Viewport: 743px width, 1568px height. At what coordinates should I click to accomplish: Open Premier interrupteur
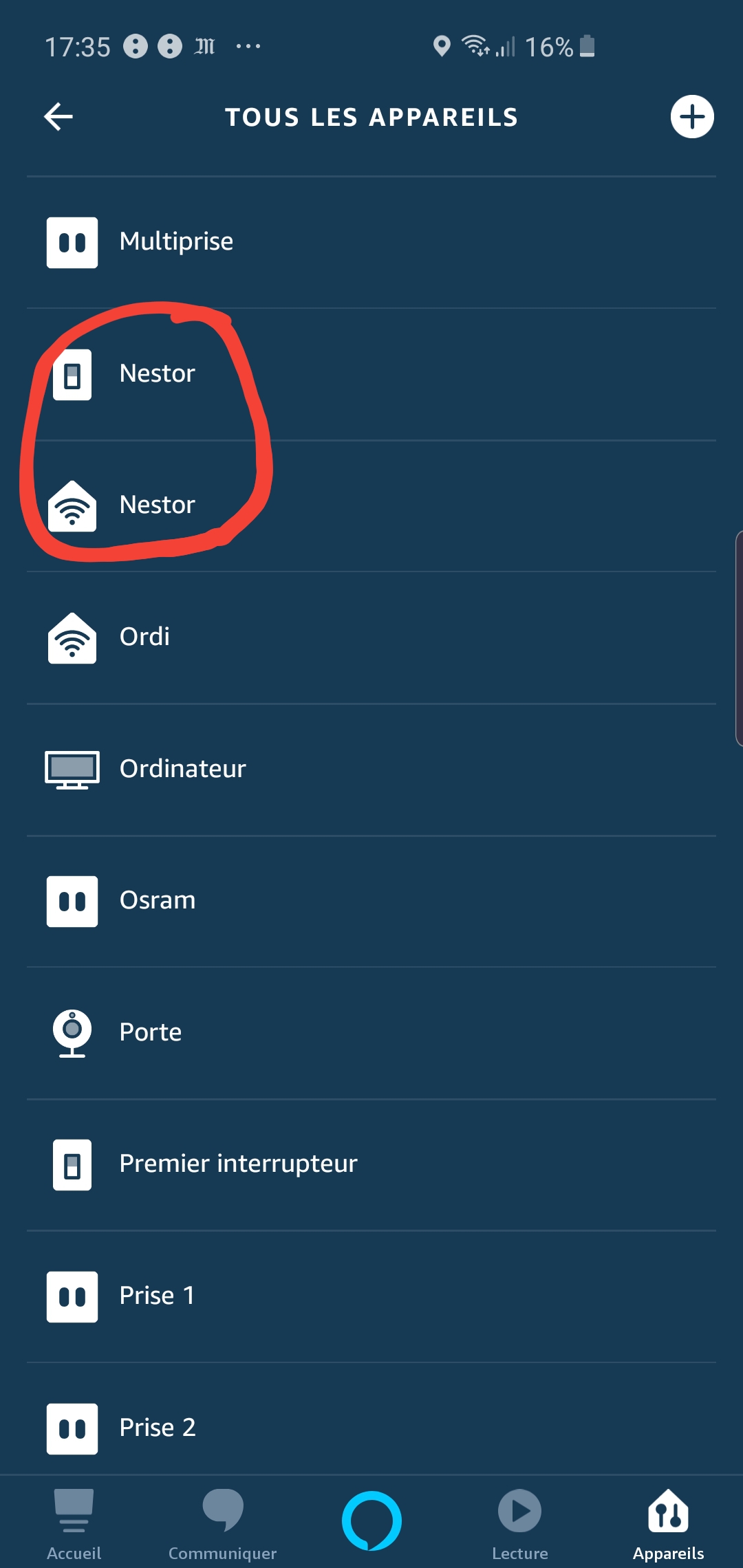[371, 1164]
